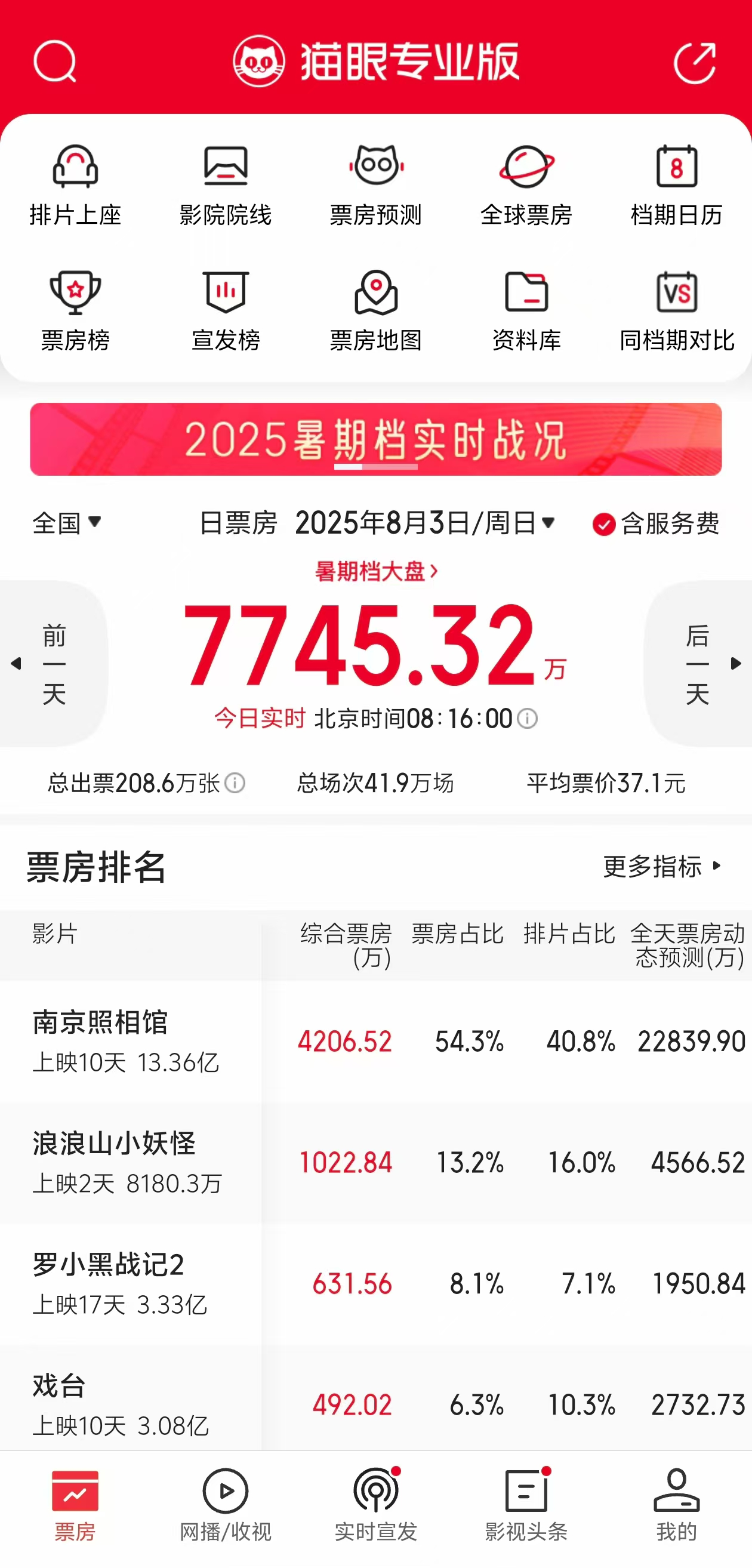Open 档期日历 calendar shortcut

point(676,186)
